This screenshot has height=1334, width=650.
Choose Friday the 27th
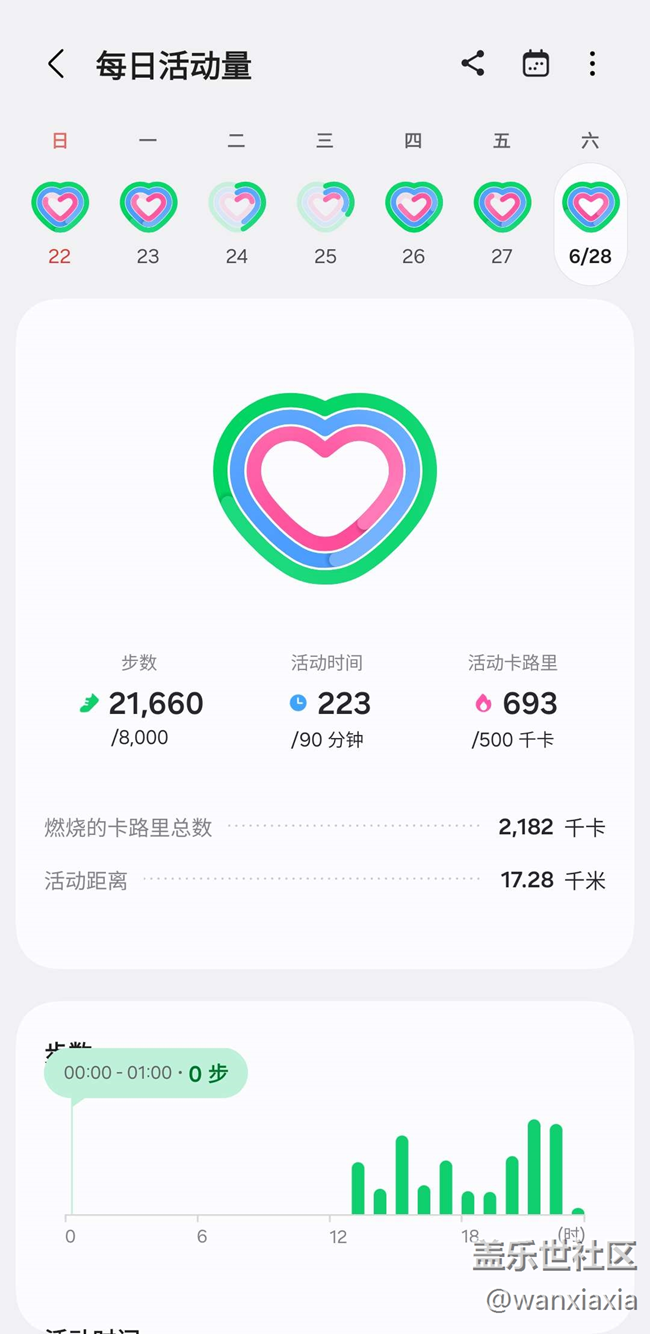[502, 223]
